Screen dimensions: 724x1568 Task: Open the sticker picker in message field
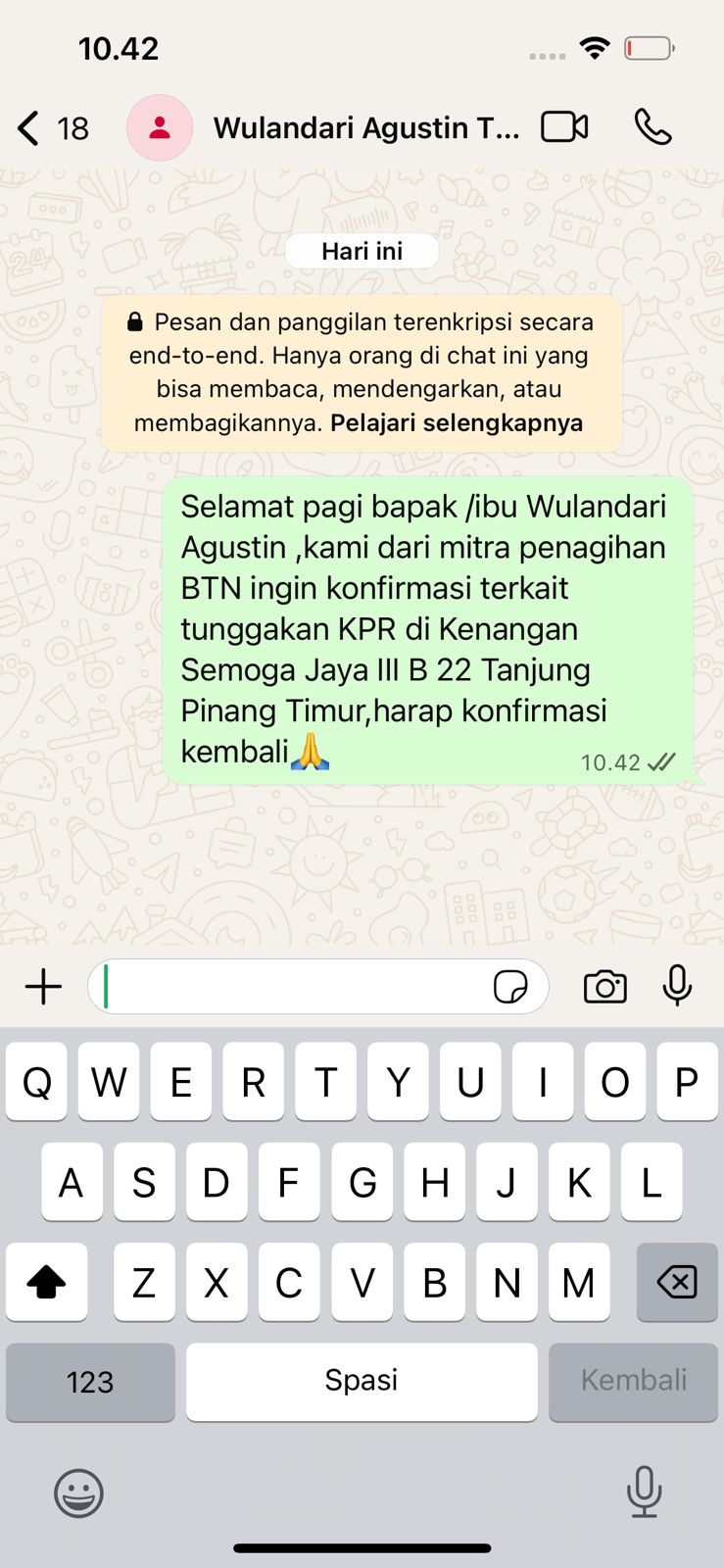[510, 987]
